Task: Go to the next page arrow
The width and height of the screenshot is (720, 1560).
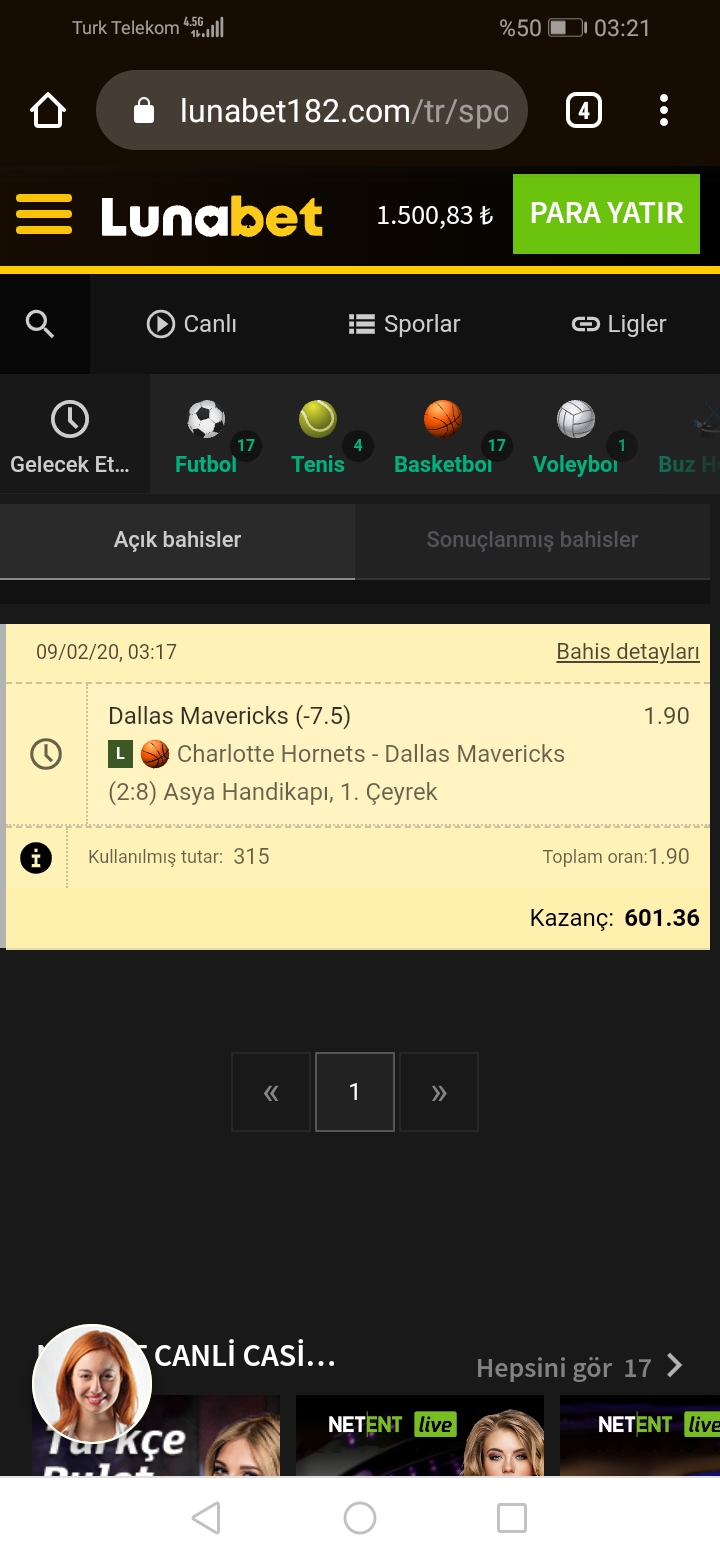Action: (438, 1093)
